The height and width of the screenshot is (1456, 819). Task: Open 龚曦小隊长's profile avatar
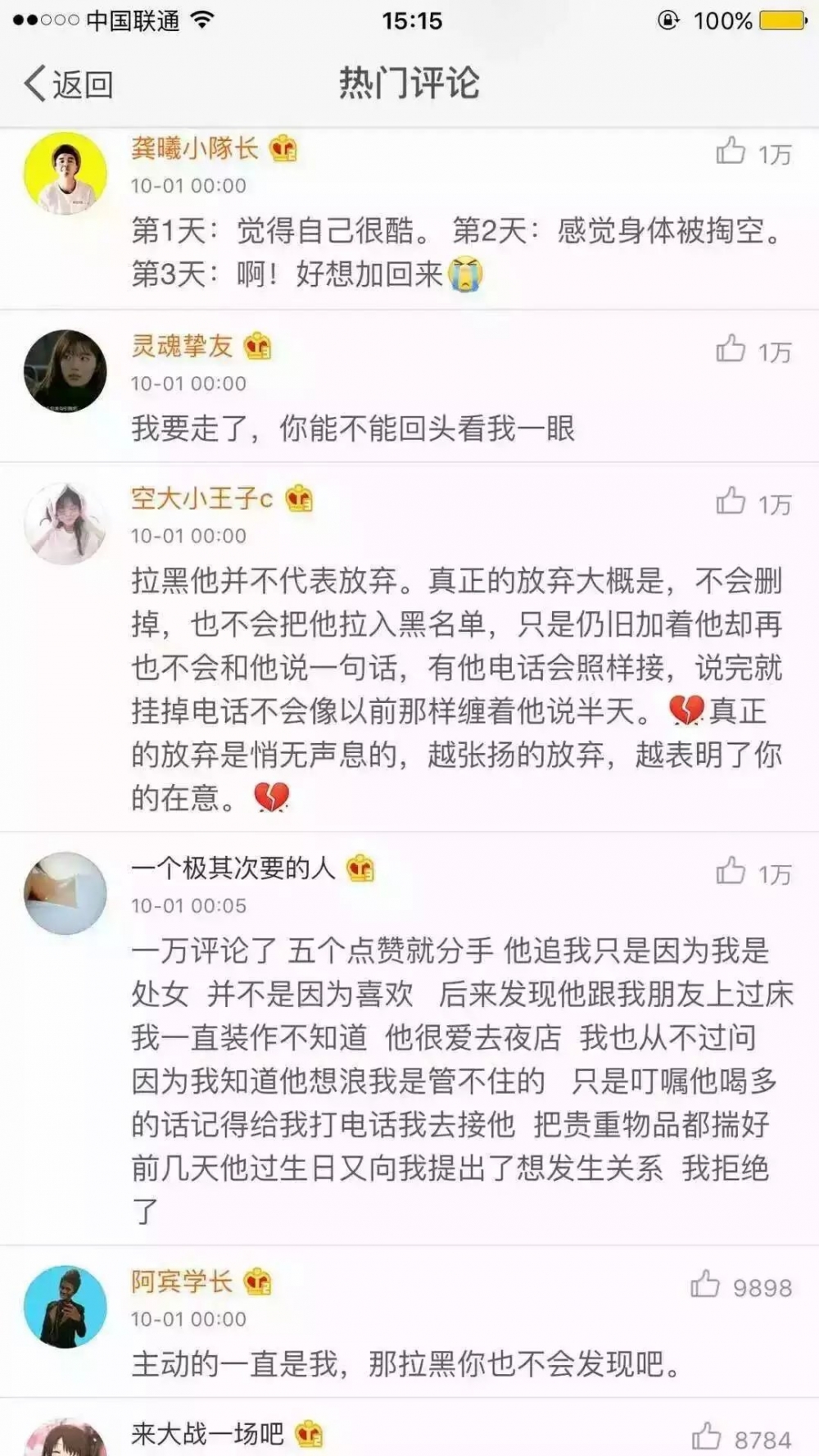[x=66, y=174]
